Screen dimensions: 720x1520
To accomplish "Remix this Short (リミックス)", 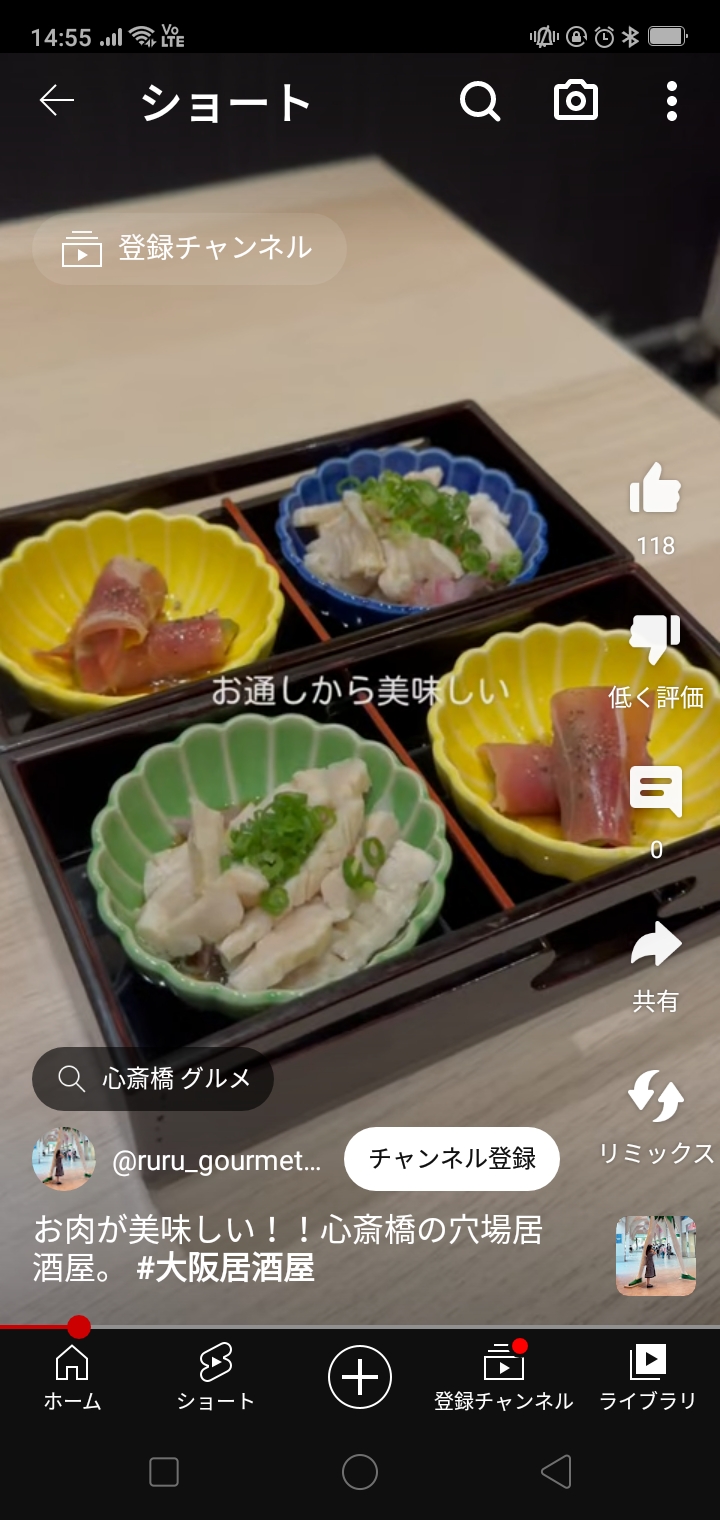I will coord(656,1098).
